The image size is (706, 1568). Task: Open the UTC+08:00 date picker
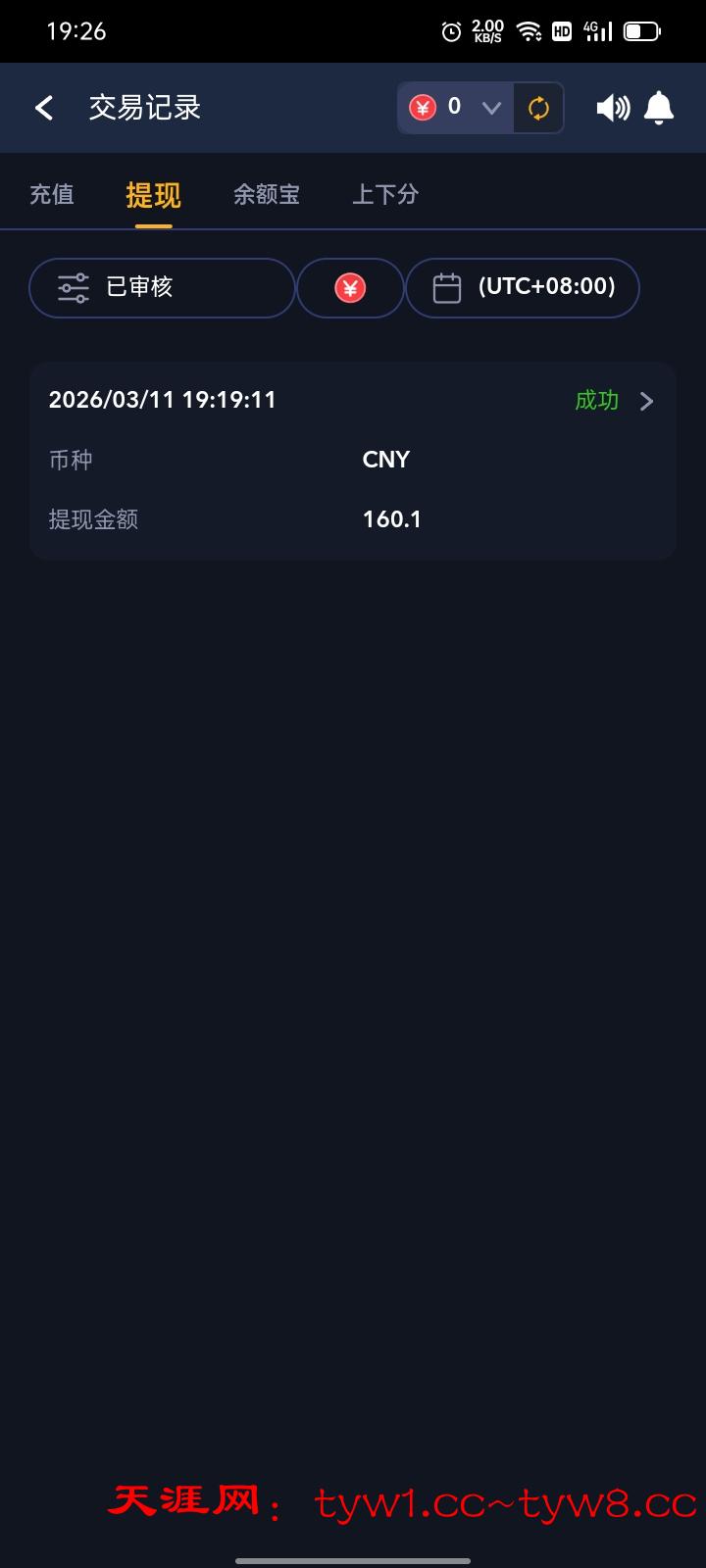pos(523,287)
